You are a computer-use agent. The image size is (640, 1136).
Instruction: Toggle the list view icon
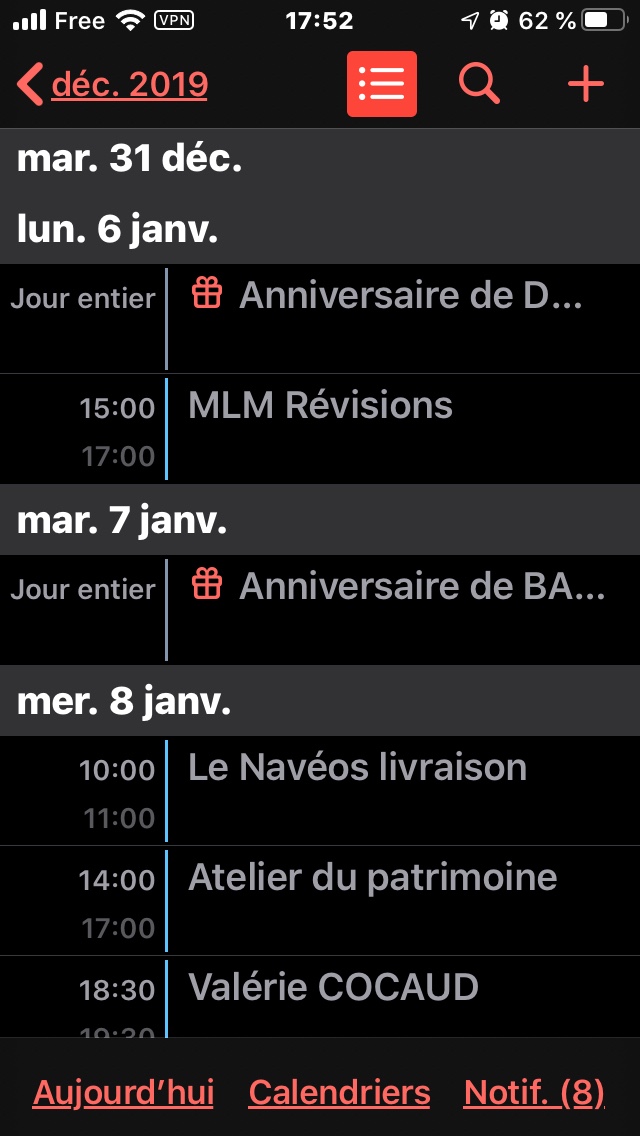pyautogui.click(x=381, y=85)
